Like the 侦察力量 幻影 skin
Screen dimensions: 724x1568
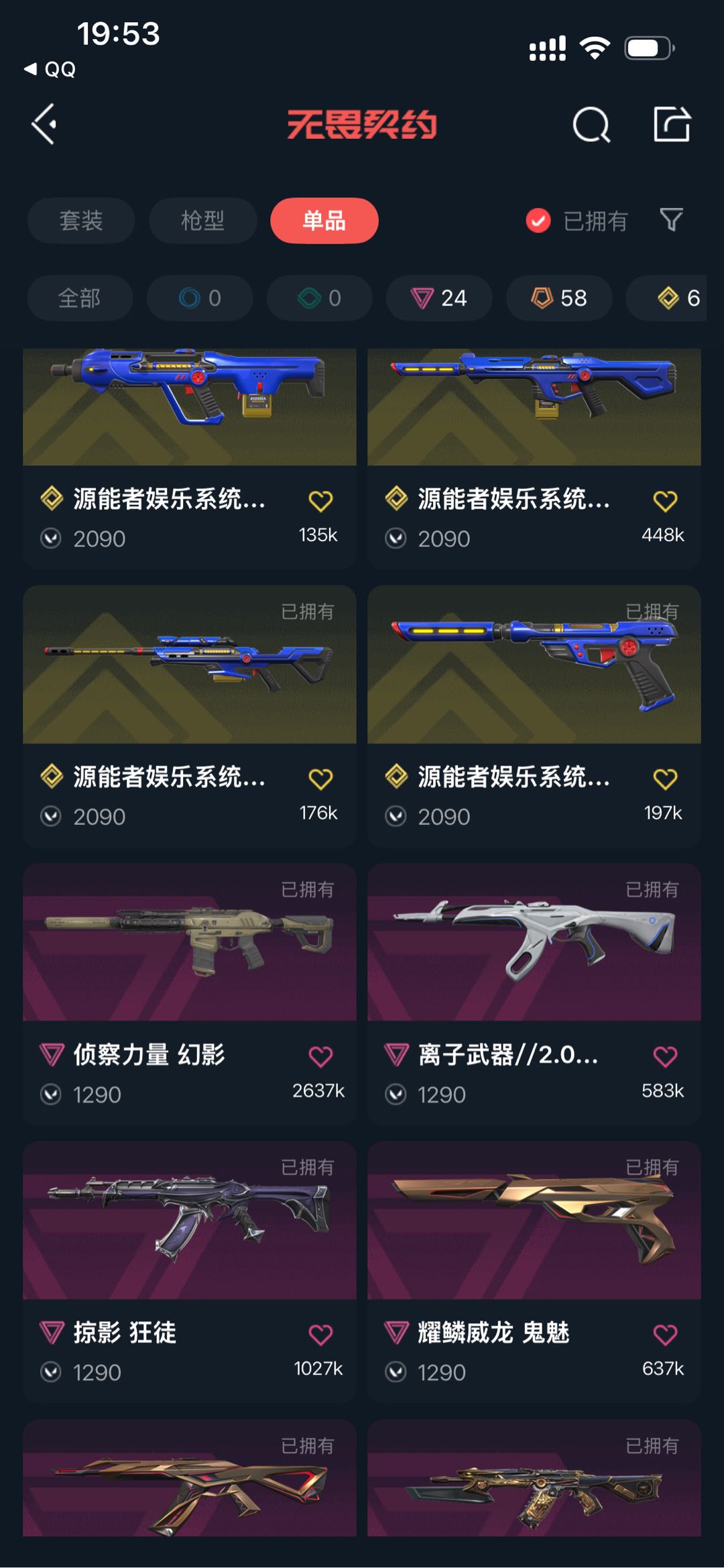[x=320, y=1057]
